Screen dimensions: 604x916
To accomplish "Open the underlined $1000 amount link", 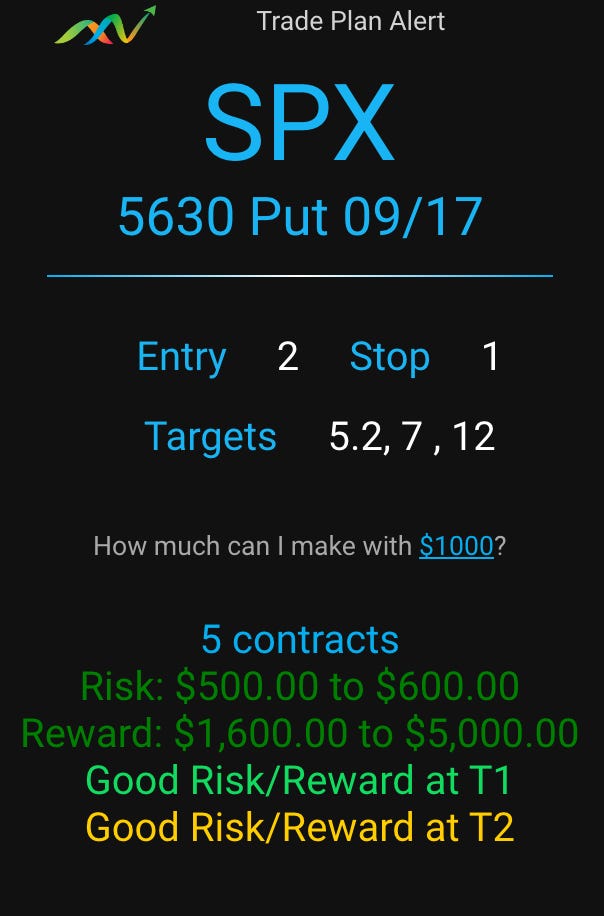I will [456, 546].
